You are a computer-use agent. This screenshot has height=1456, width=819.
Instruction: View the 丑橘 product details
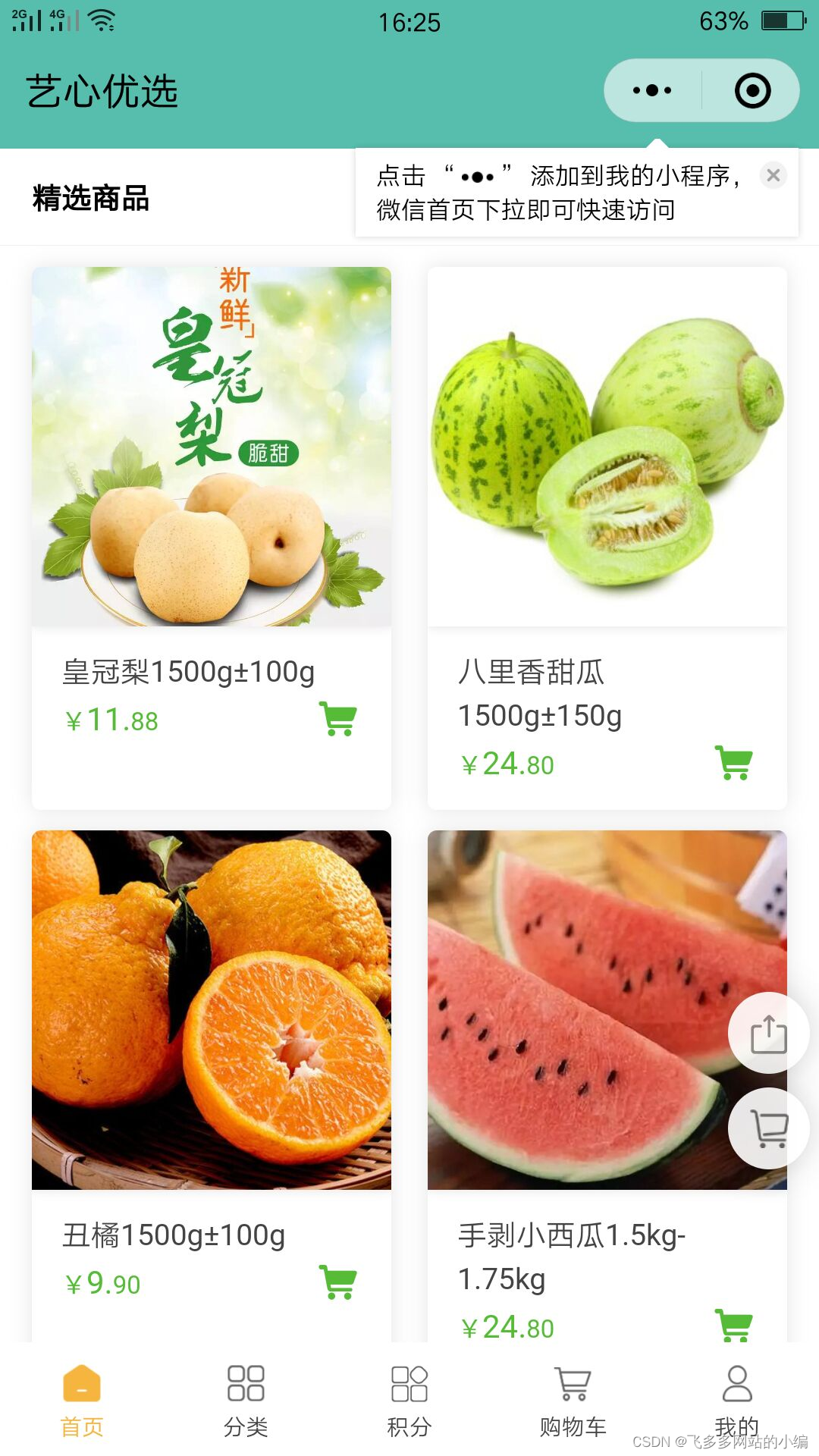211,1009
